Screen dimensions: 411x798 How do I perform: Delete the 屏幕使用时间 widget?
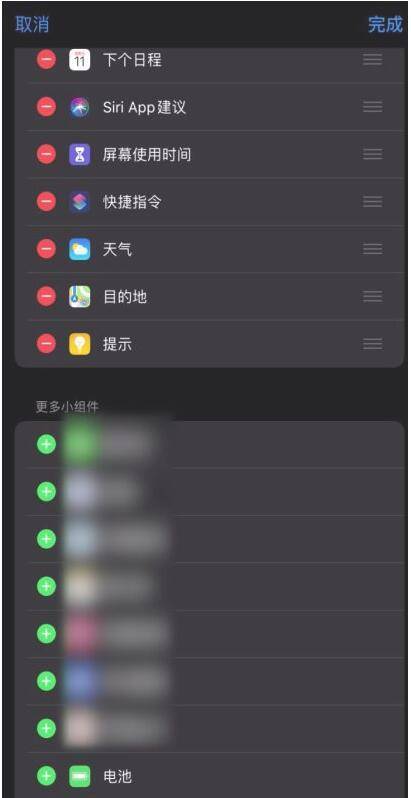tap(46, 154)
